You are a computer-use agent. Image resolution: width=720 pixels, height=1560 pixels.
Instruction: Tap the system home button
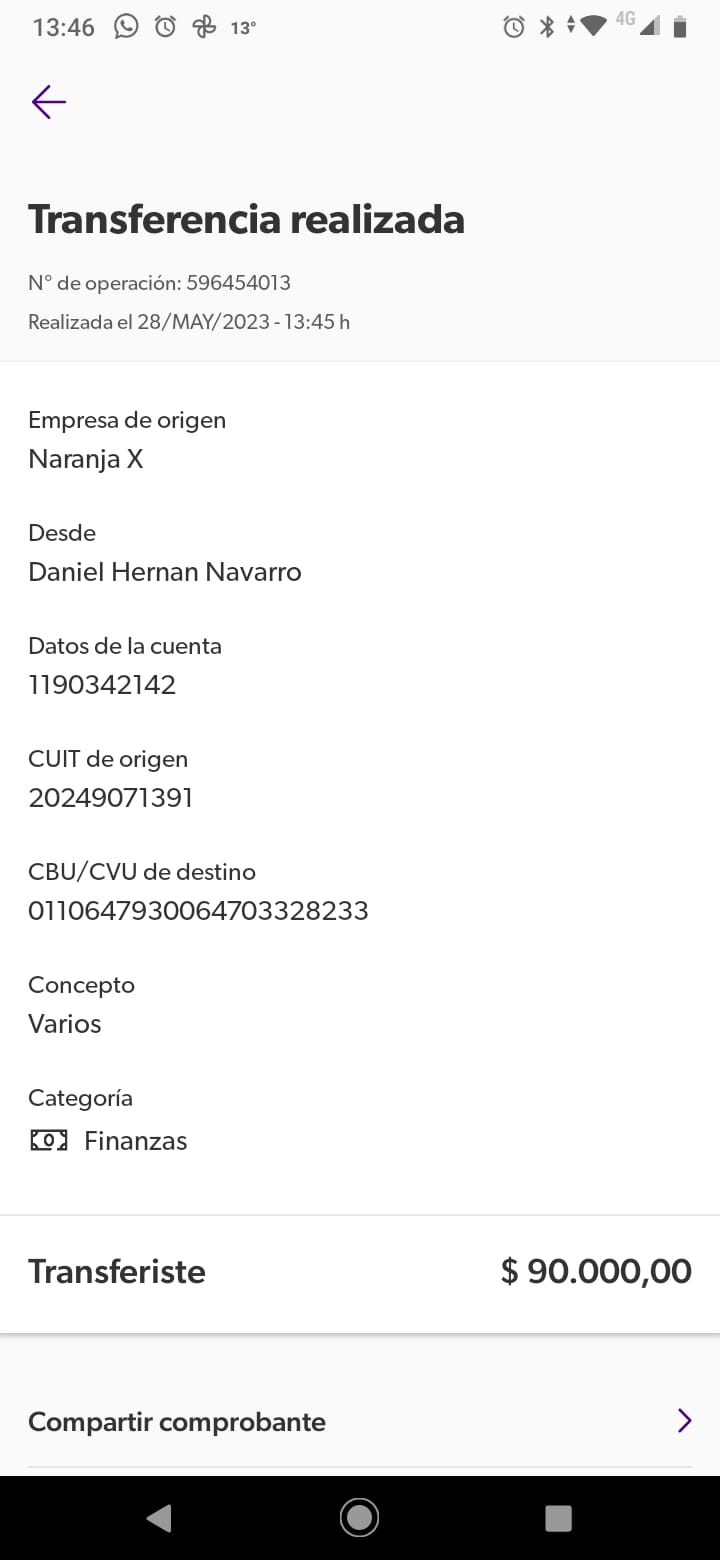(359, 1518)
